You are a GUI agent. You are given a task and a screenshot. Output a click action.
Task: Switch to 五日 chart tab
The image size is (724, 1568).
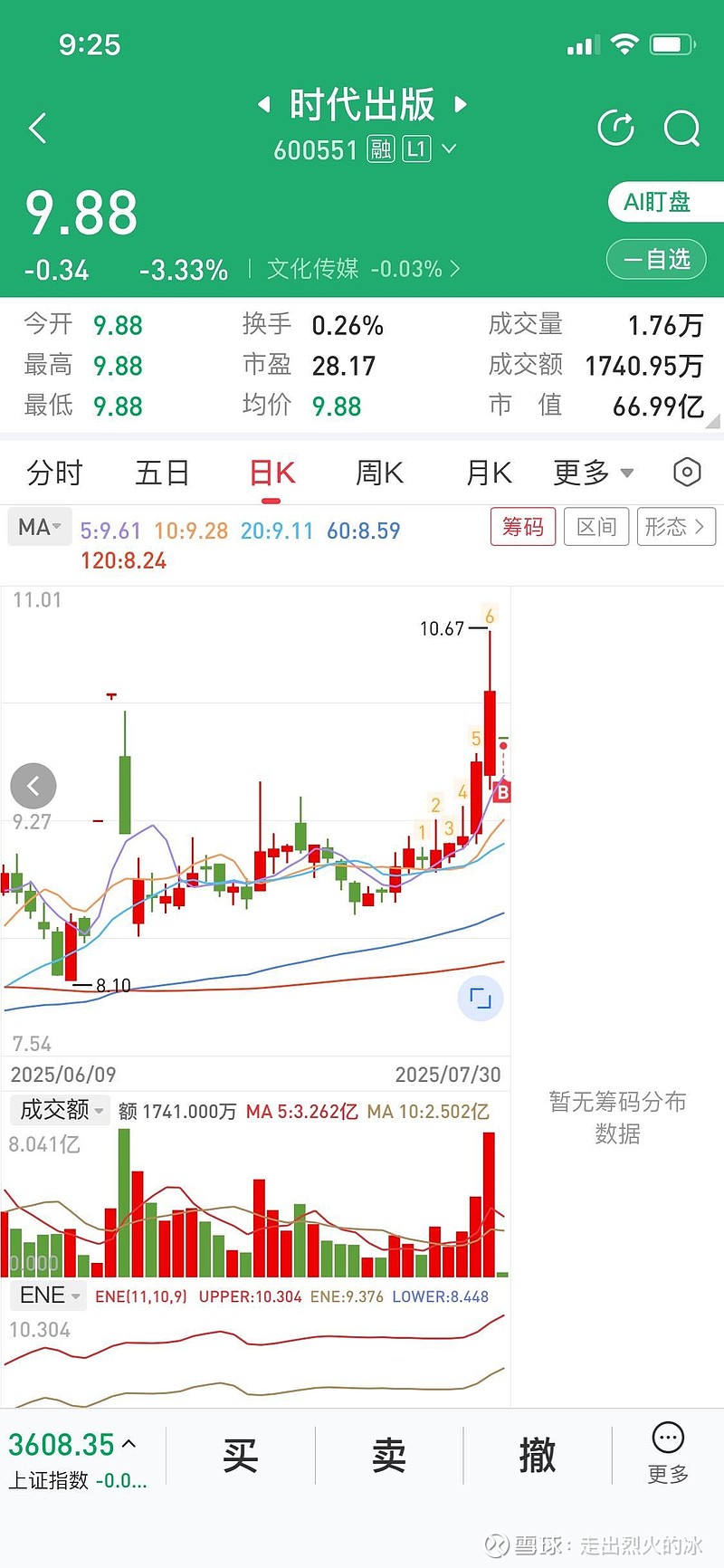point(162,473)
